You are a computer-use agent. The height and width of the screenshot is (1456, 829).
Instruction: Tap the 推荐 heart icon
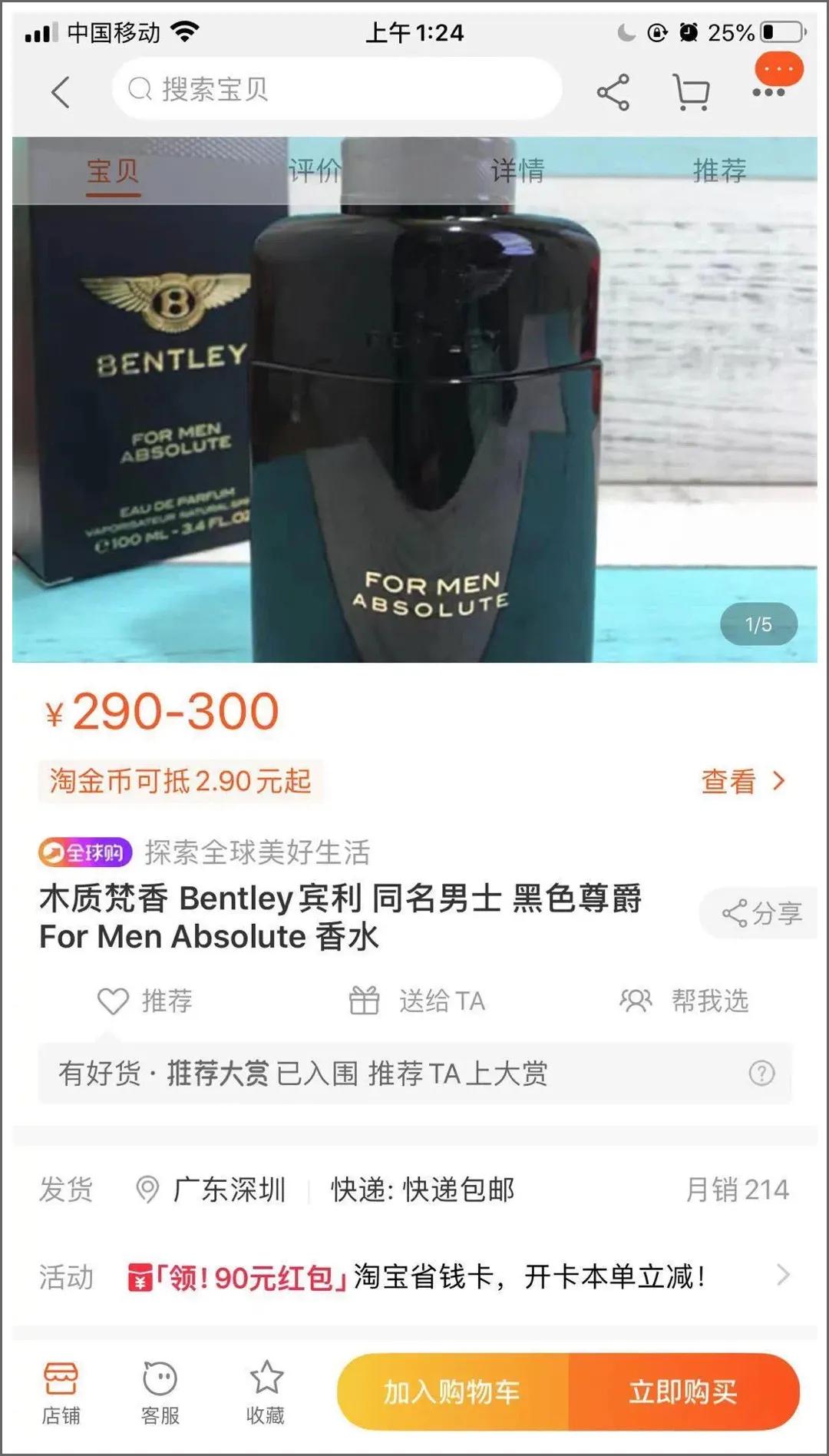(114, 1001)
